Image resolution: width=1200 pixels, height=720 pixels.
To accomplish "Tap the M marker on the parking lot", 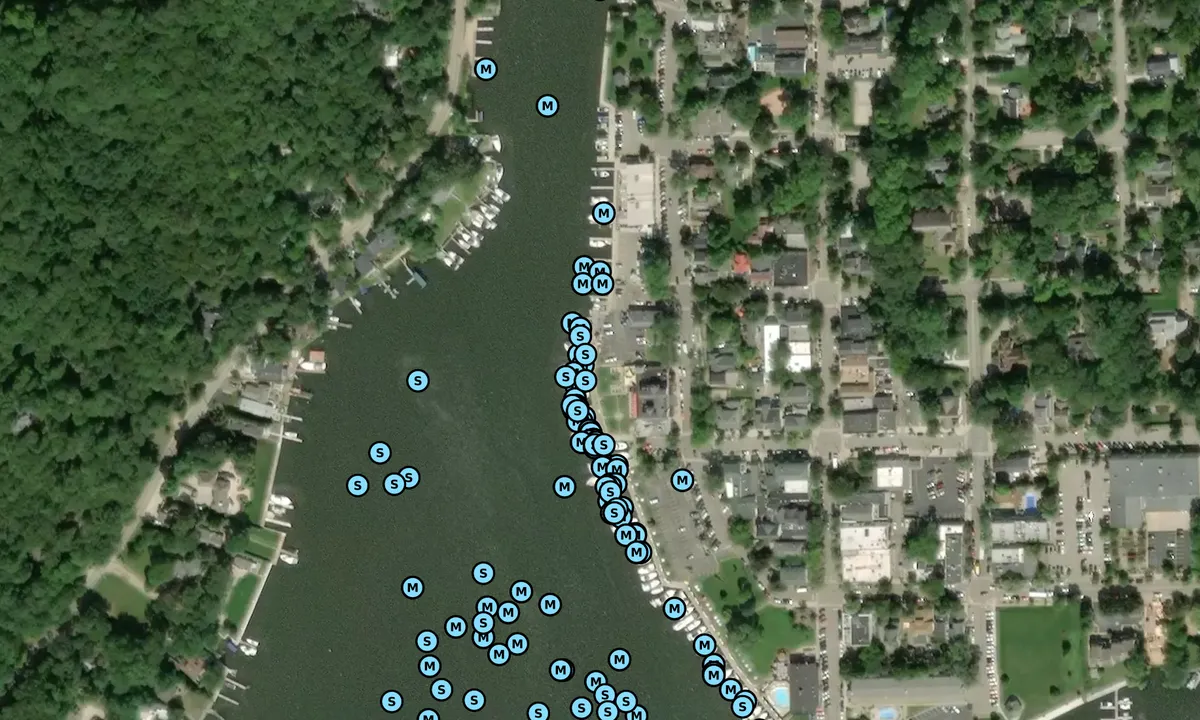I will coord(682,480).
